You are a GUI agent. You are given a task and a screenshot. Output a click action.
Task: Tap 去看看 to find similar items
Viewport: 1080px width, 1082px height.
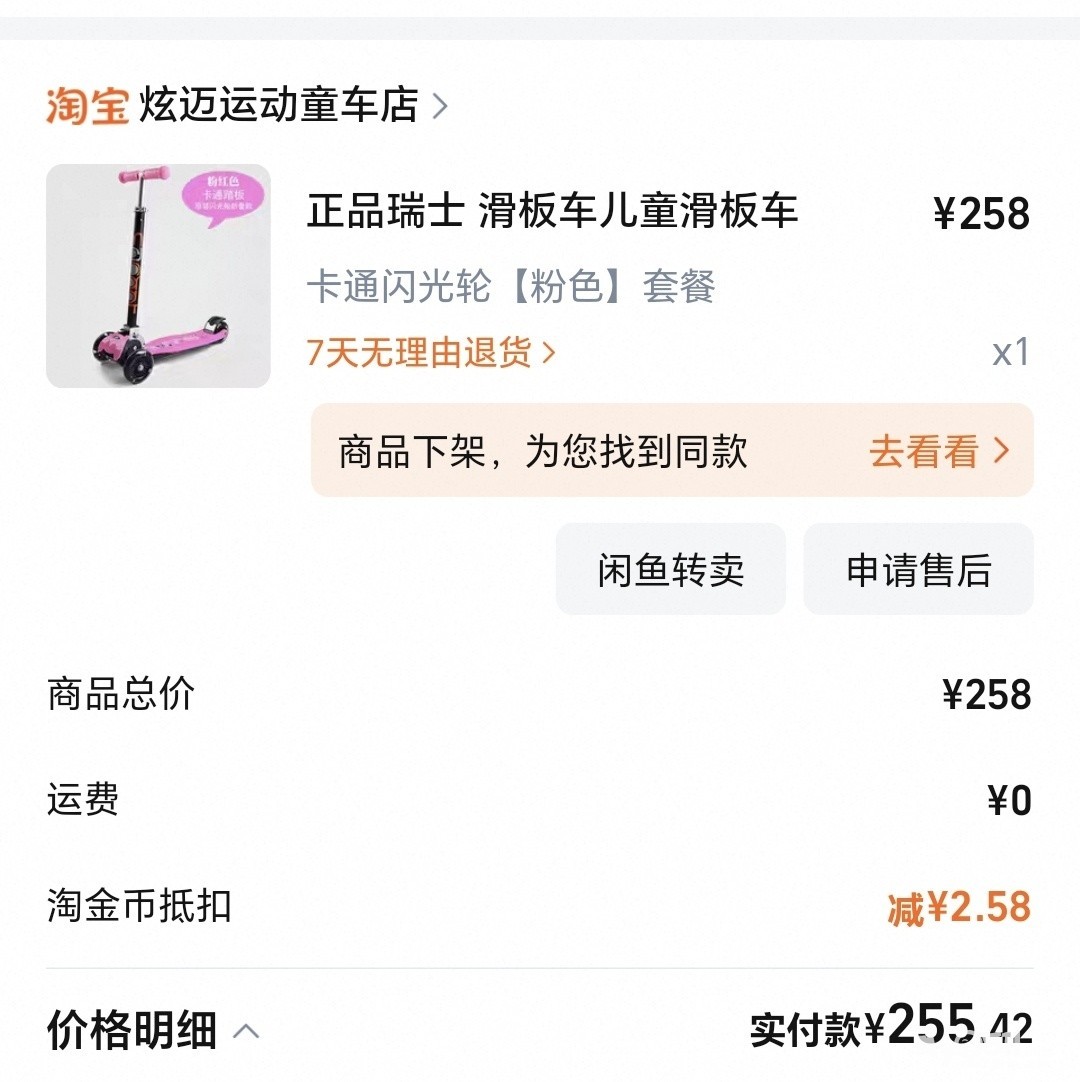tap(938, 452)
